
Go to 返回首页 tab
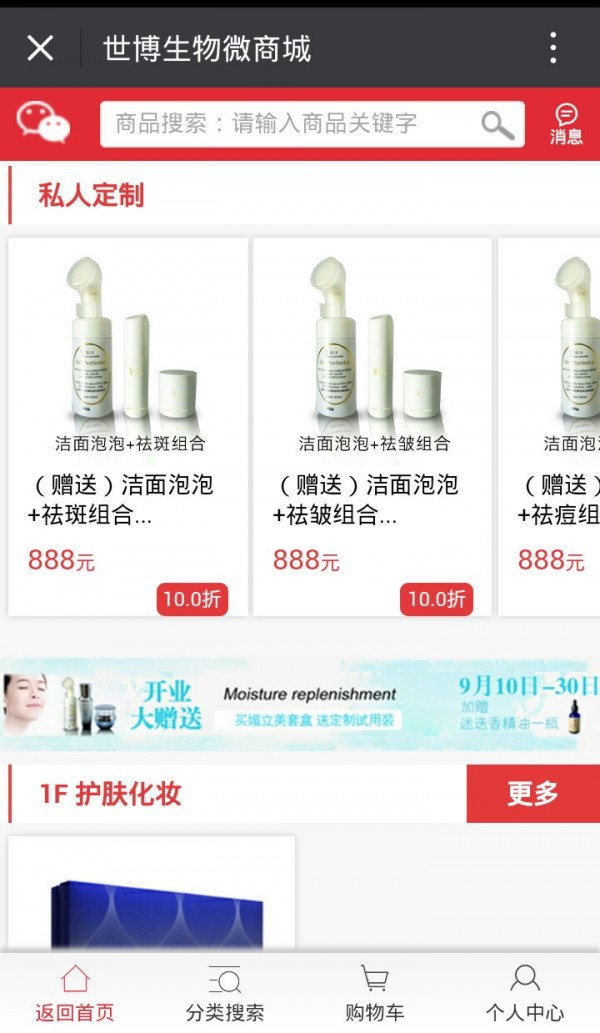[x=75, y=993]
